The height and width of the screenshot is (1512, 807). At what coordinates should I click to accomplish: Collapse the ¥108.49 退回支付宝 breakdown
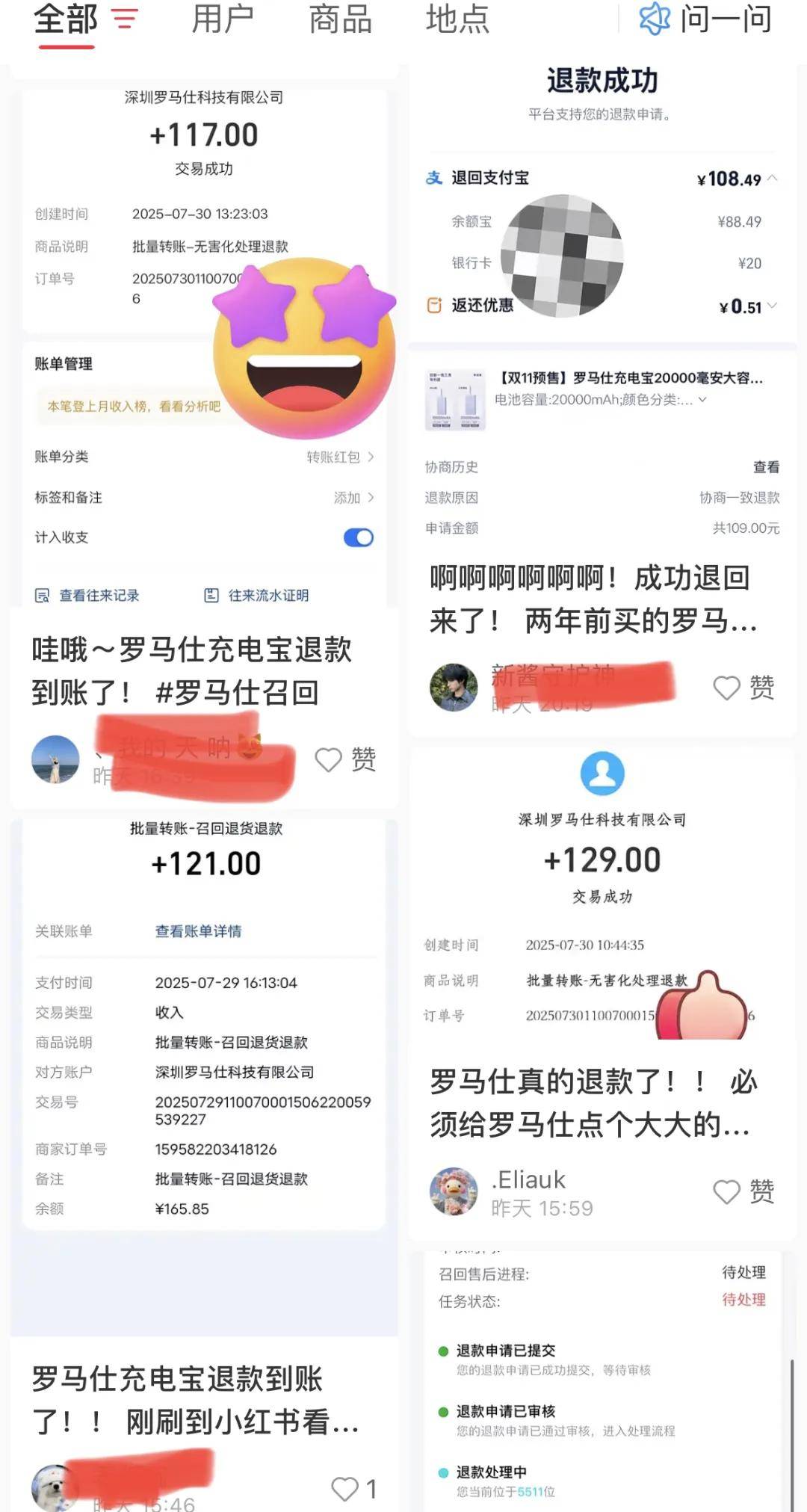click(x=773, y=179)
